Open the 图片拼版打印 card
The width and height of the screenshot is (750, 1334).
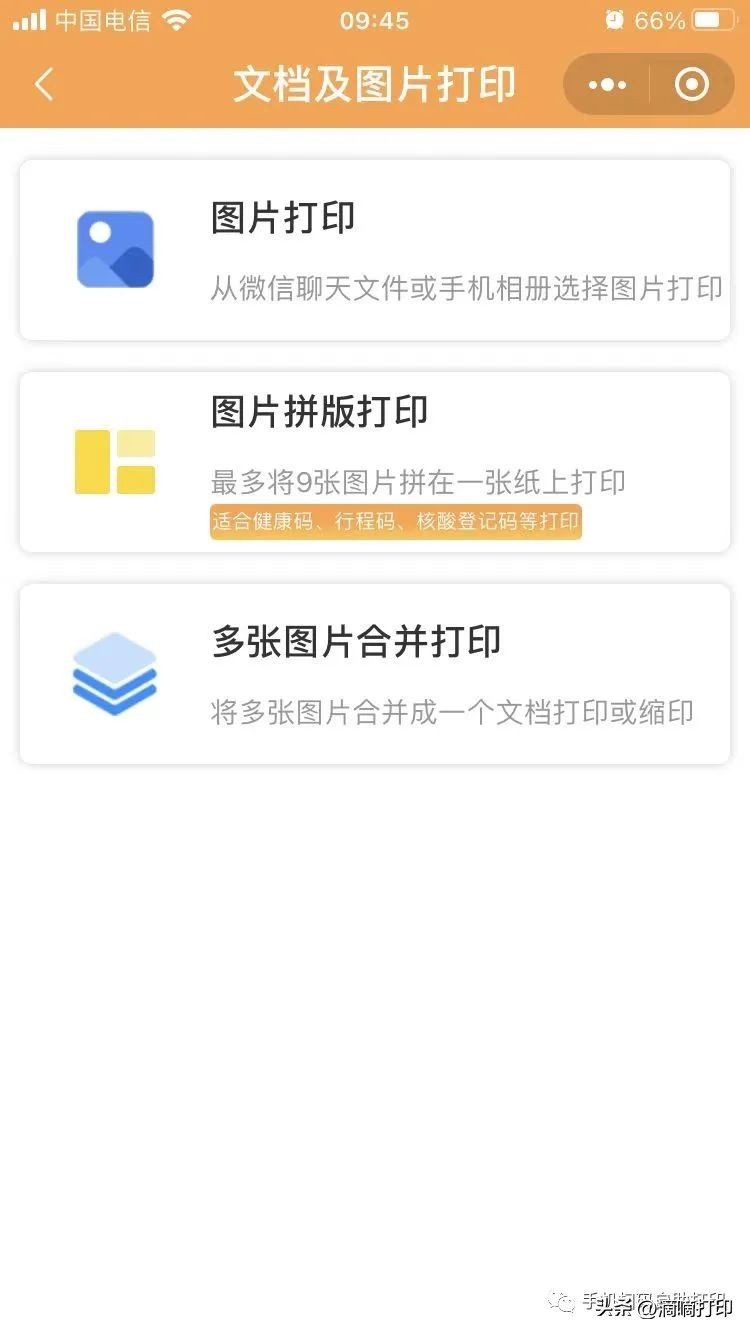click(375, 460)
